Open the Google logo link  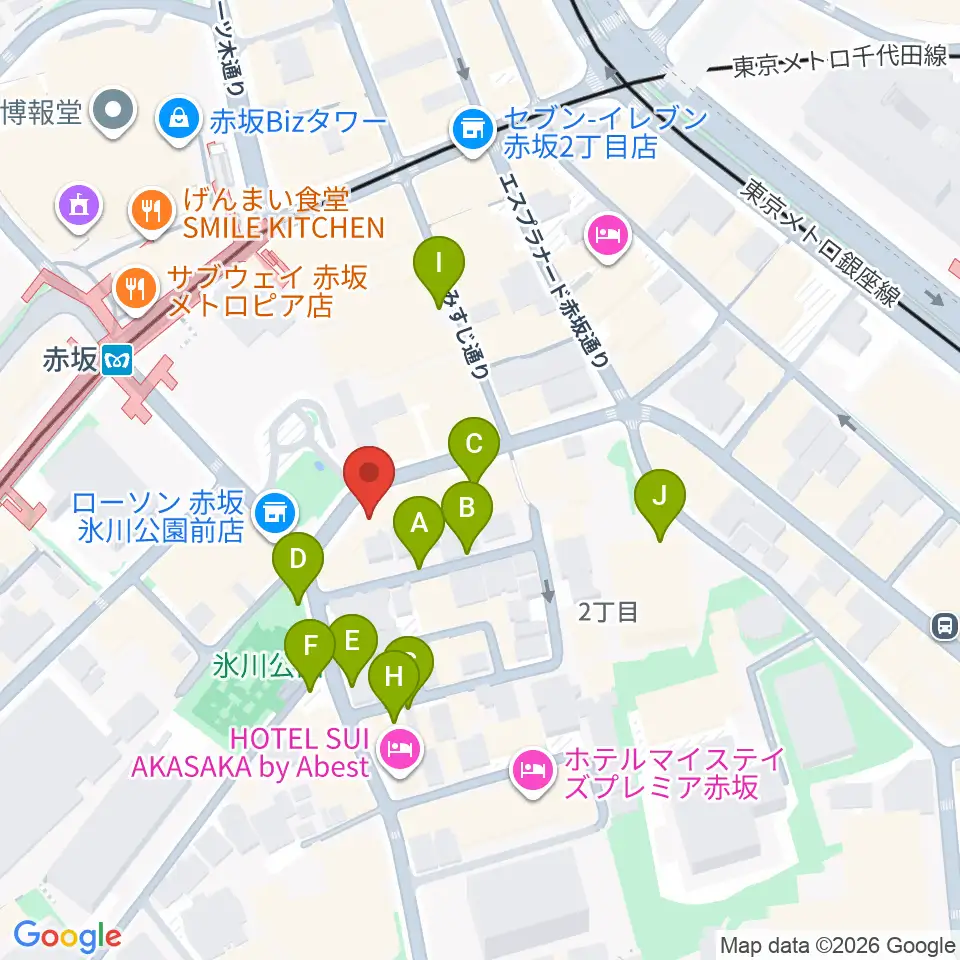coord(67,937)
